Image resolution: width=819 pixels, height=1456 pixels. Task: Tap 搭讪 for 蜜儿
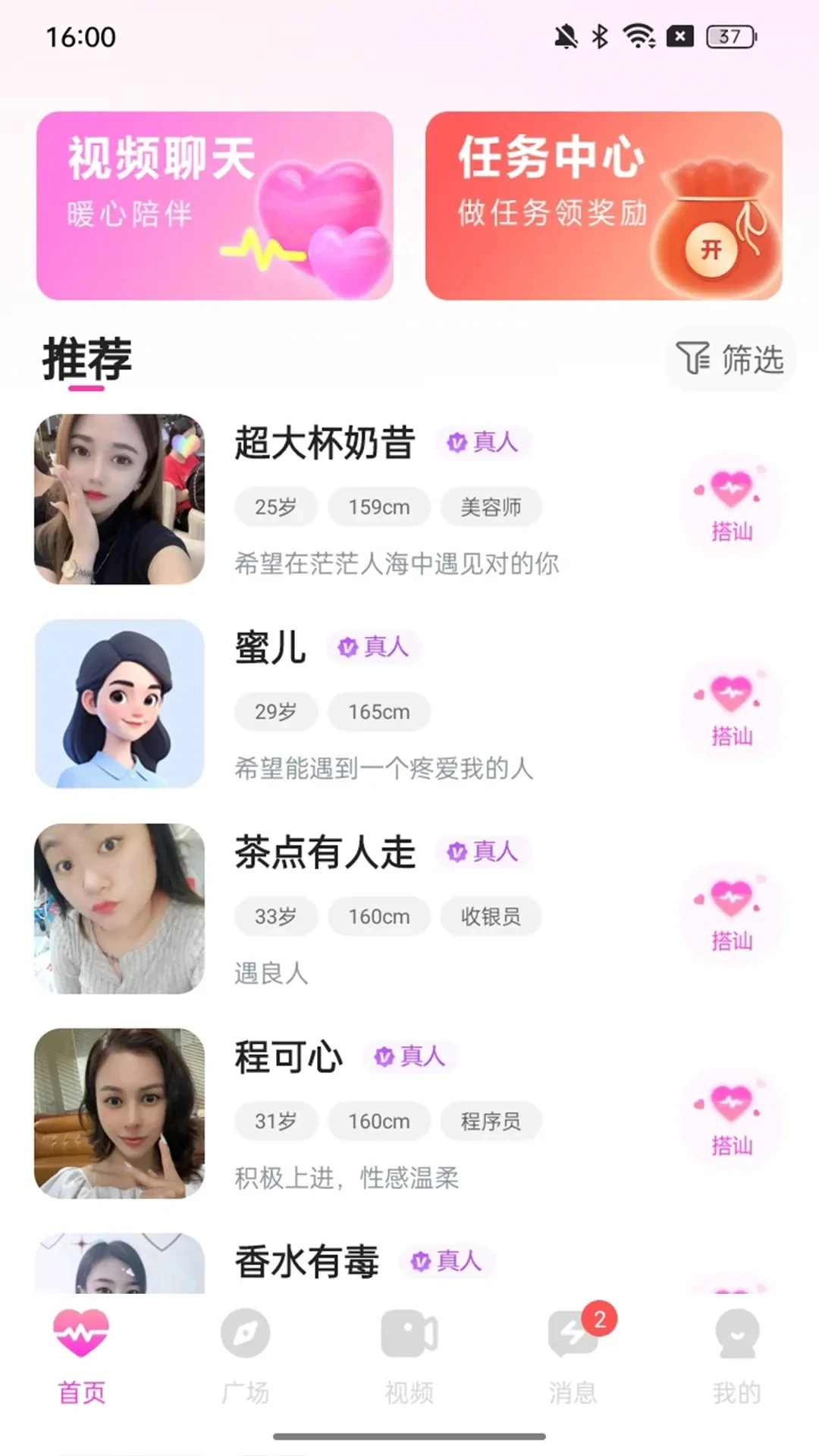(x=730, y=707)
